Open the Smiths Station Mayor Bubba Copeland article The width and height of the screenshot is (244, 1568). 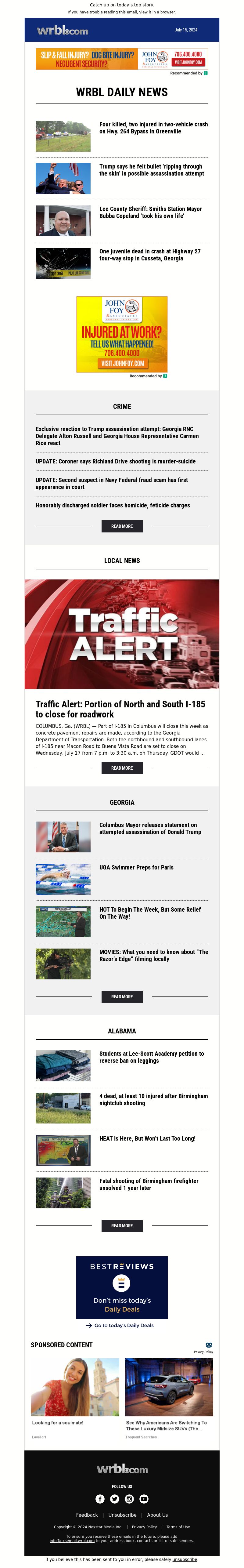click(150, 212)
